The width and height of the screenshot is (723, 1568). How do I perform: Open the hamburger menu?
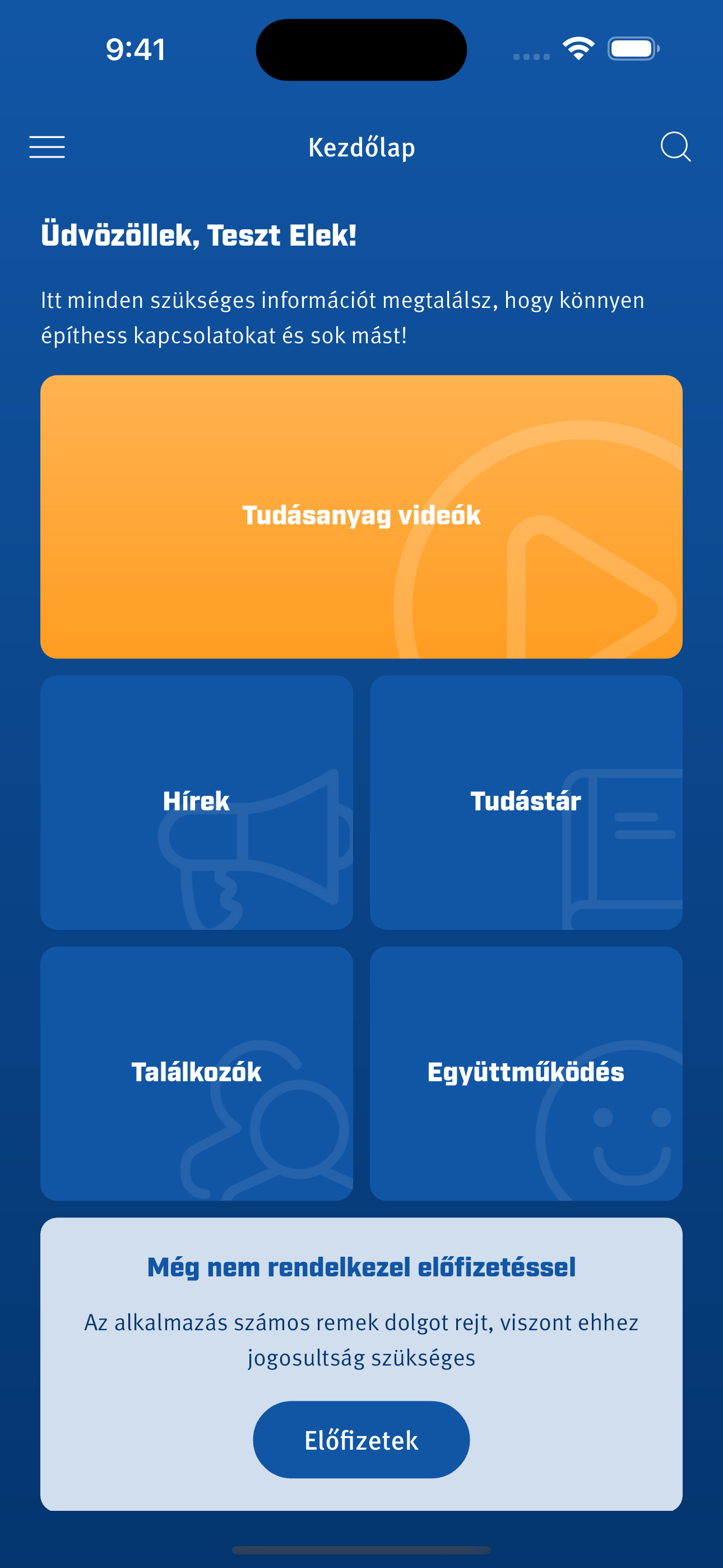click(47, 147)
